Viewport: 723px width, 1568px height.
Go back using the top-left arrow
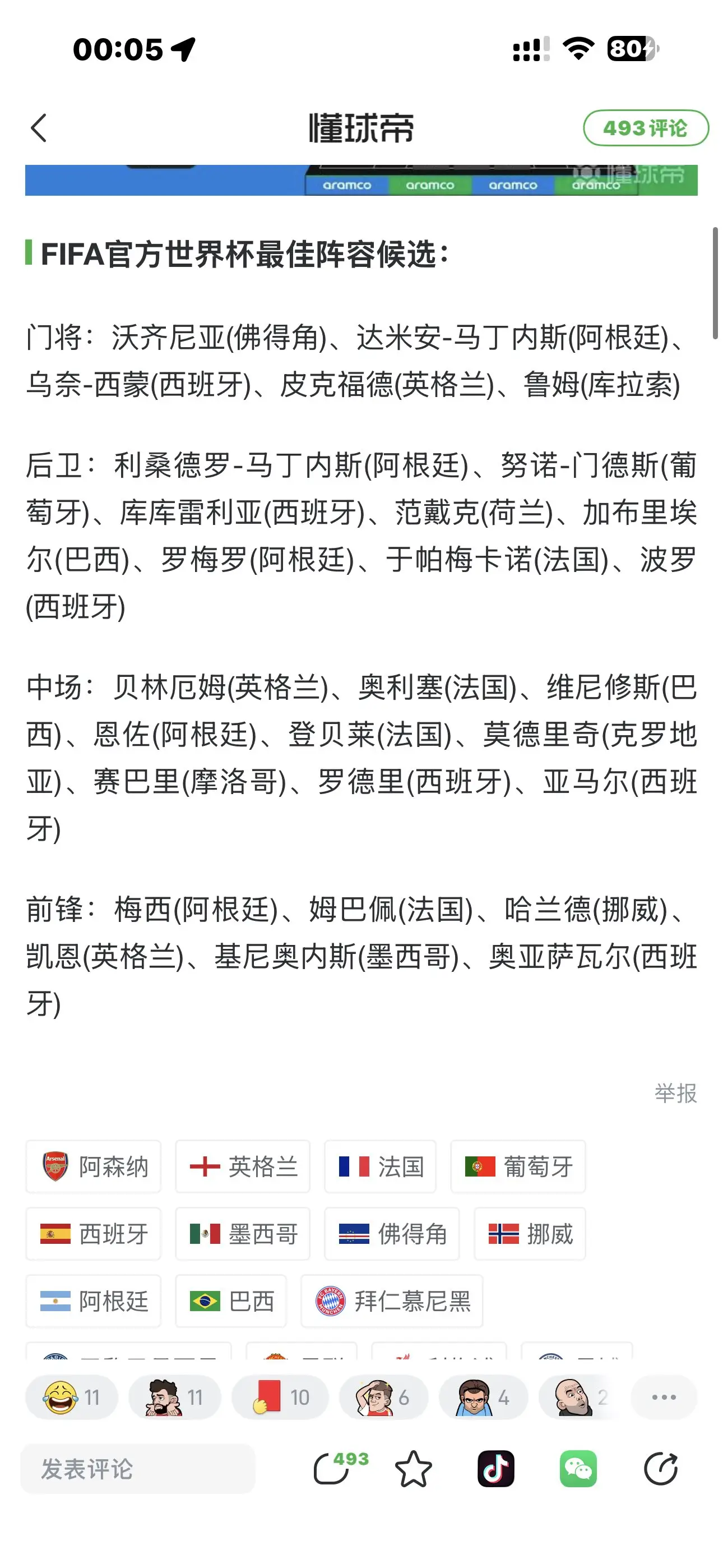pos(39,128)
